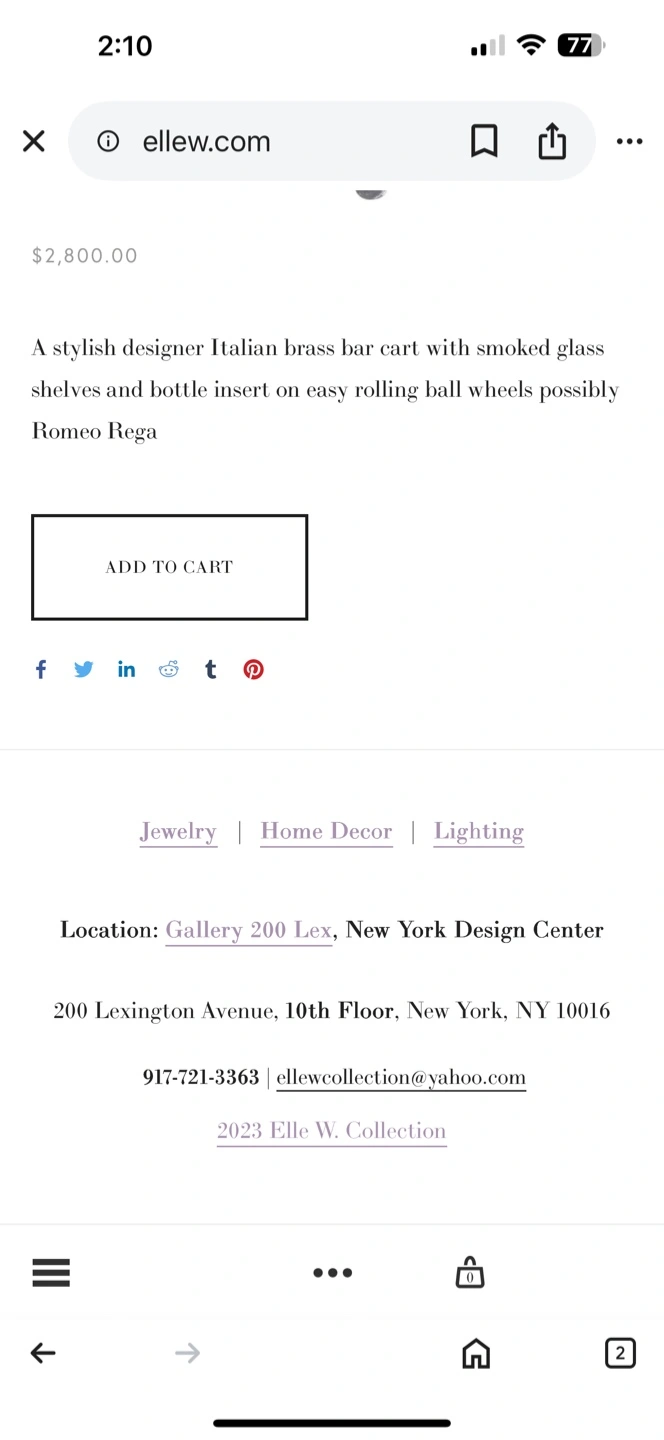This screenshot has width=664, height=1440.
Task: Email ellewcollection@yahoo.com
Action: (x=401, y=1077)
